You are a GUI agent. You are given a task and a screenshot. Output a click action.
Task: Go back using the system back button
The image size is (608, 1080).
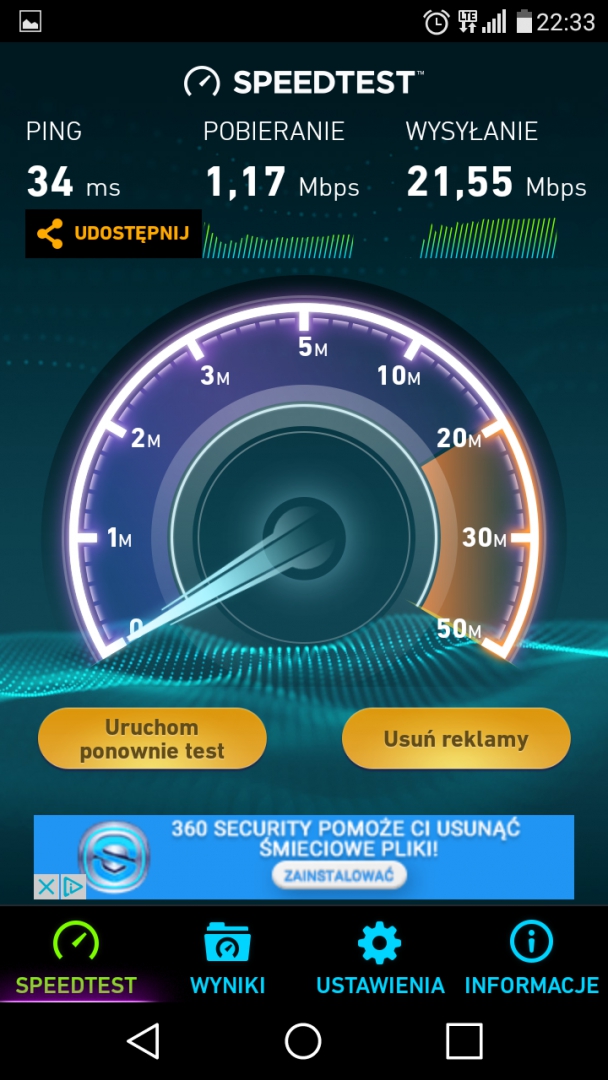143,1041
